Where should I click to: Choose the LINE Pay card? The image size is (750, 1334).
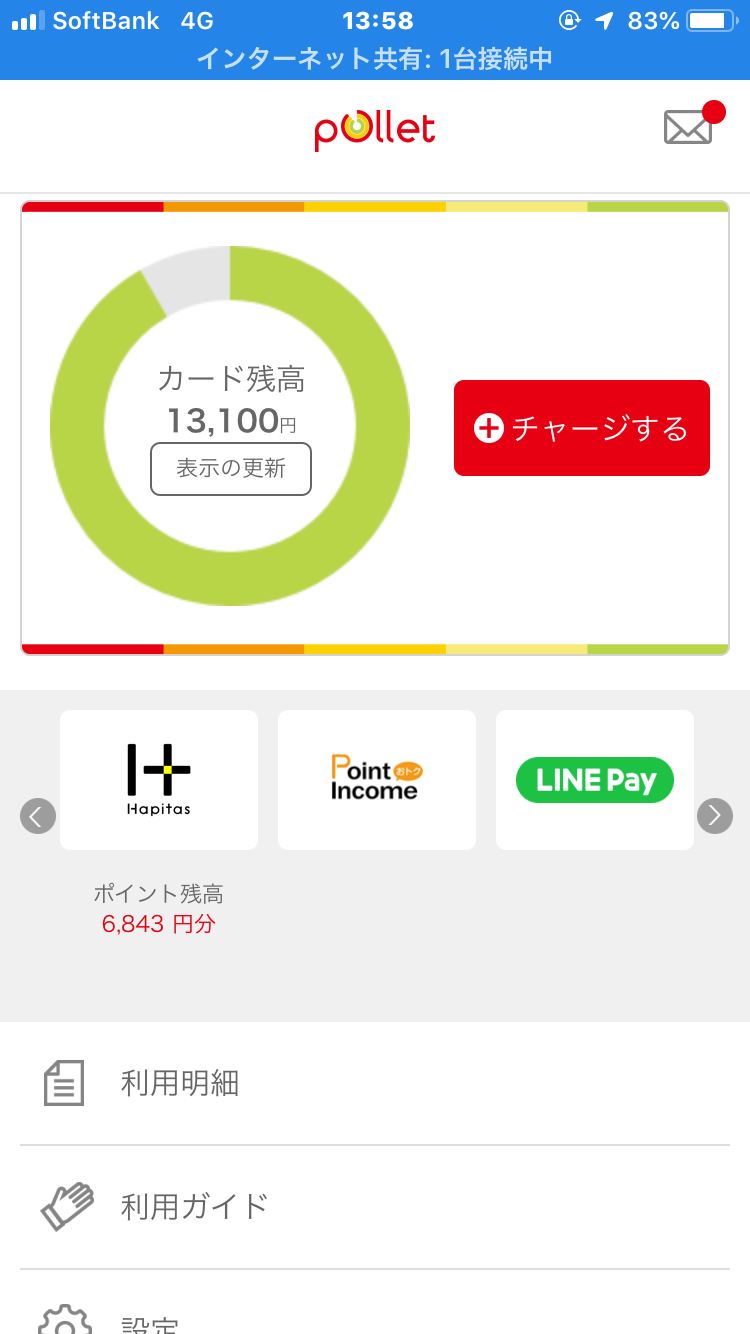pos(594,780)
